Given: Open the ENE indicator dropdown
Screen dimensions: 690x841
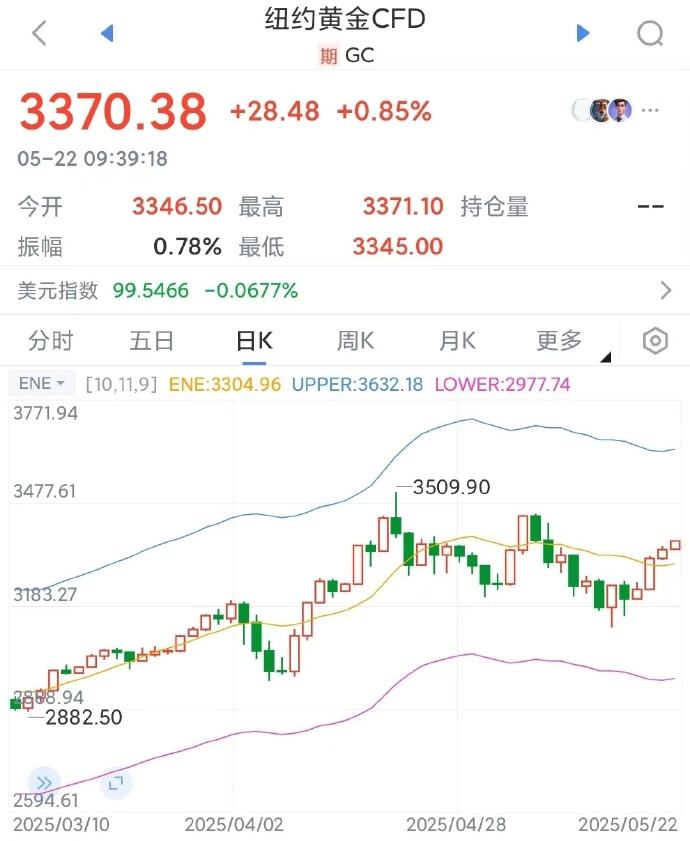Looking at the screenshot, I should [42, 383].
